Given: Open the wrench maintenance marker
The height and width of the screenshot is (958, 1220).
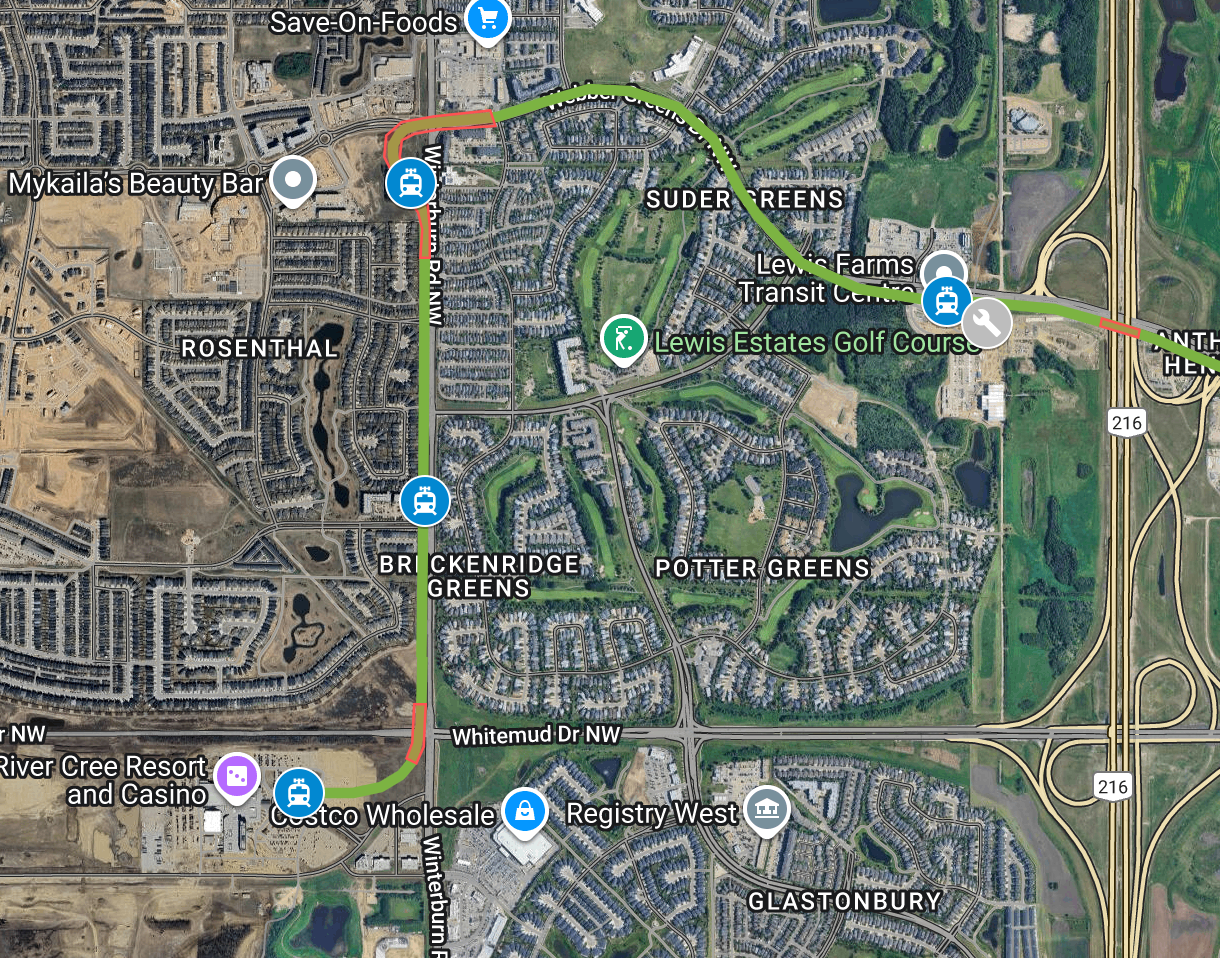Looking at the screenshot, I should [987, 323].
